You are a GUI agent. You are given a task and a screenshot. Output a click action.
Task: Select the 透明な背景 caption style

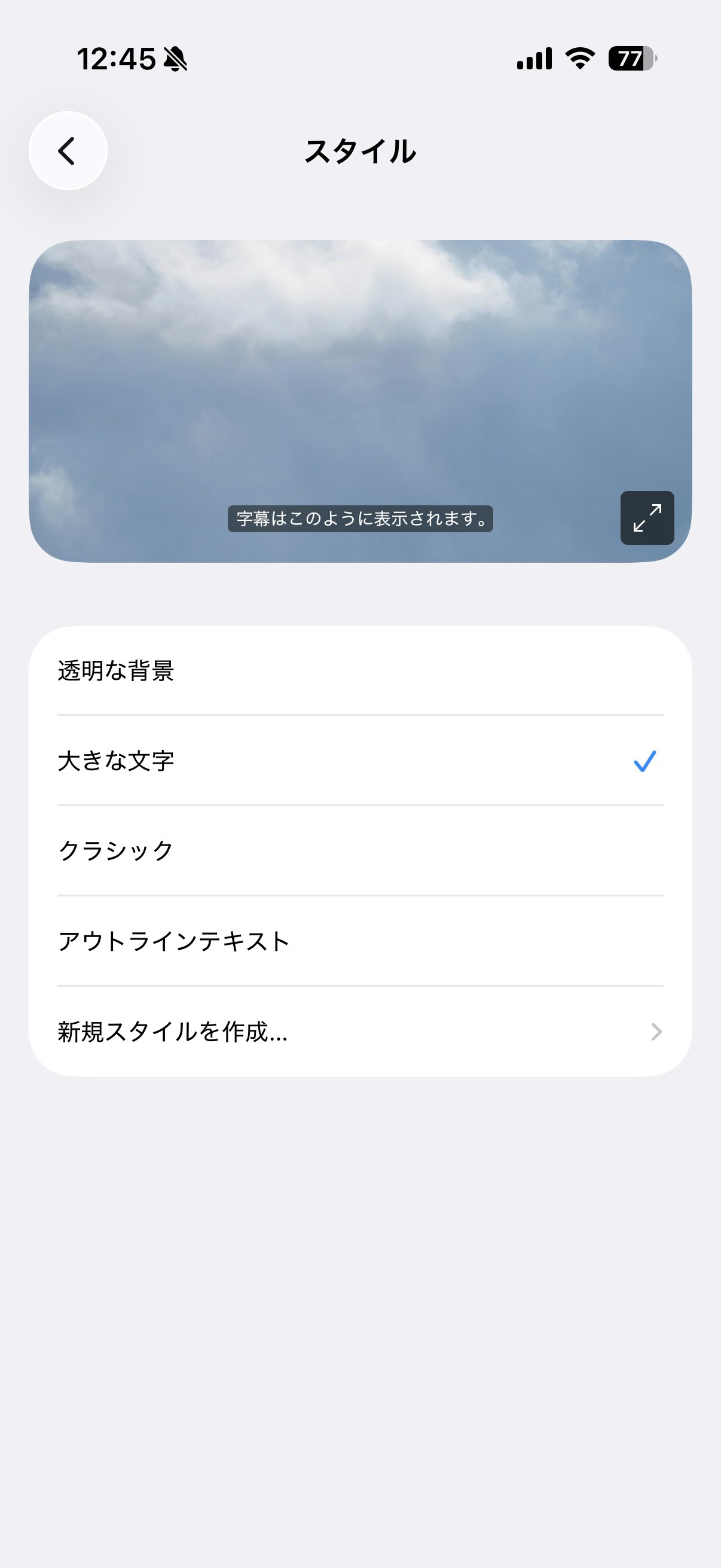(243, 670)
